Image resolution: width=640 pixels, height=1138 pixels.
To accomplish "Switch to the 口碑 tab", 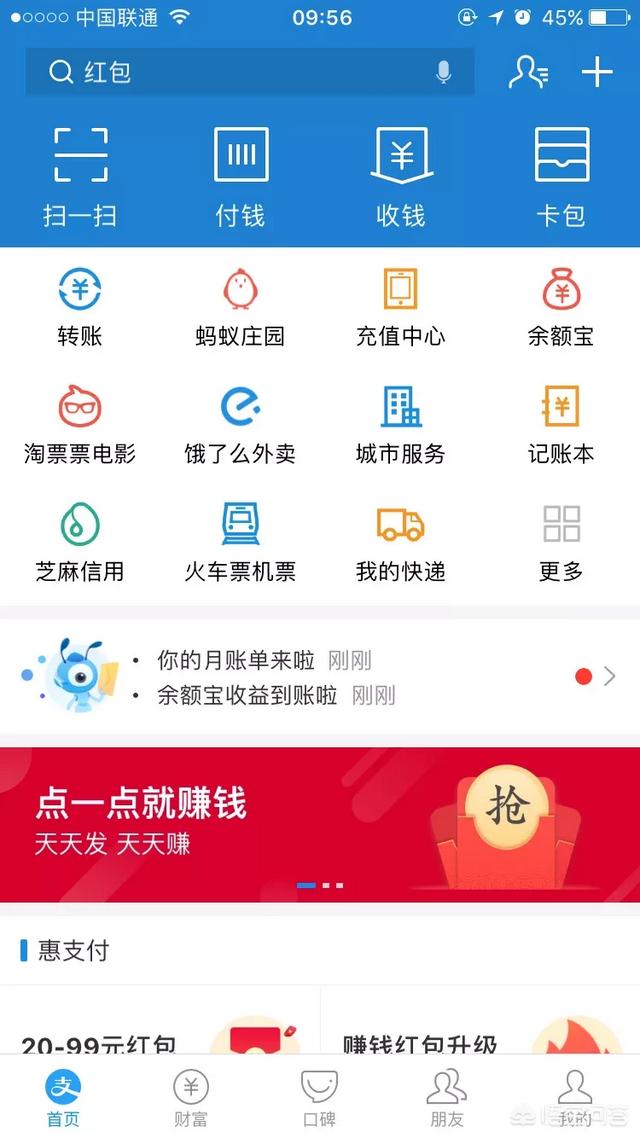I will pyautogui.click(x=319, y=1097).
